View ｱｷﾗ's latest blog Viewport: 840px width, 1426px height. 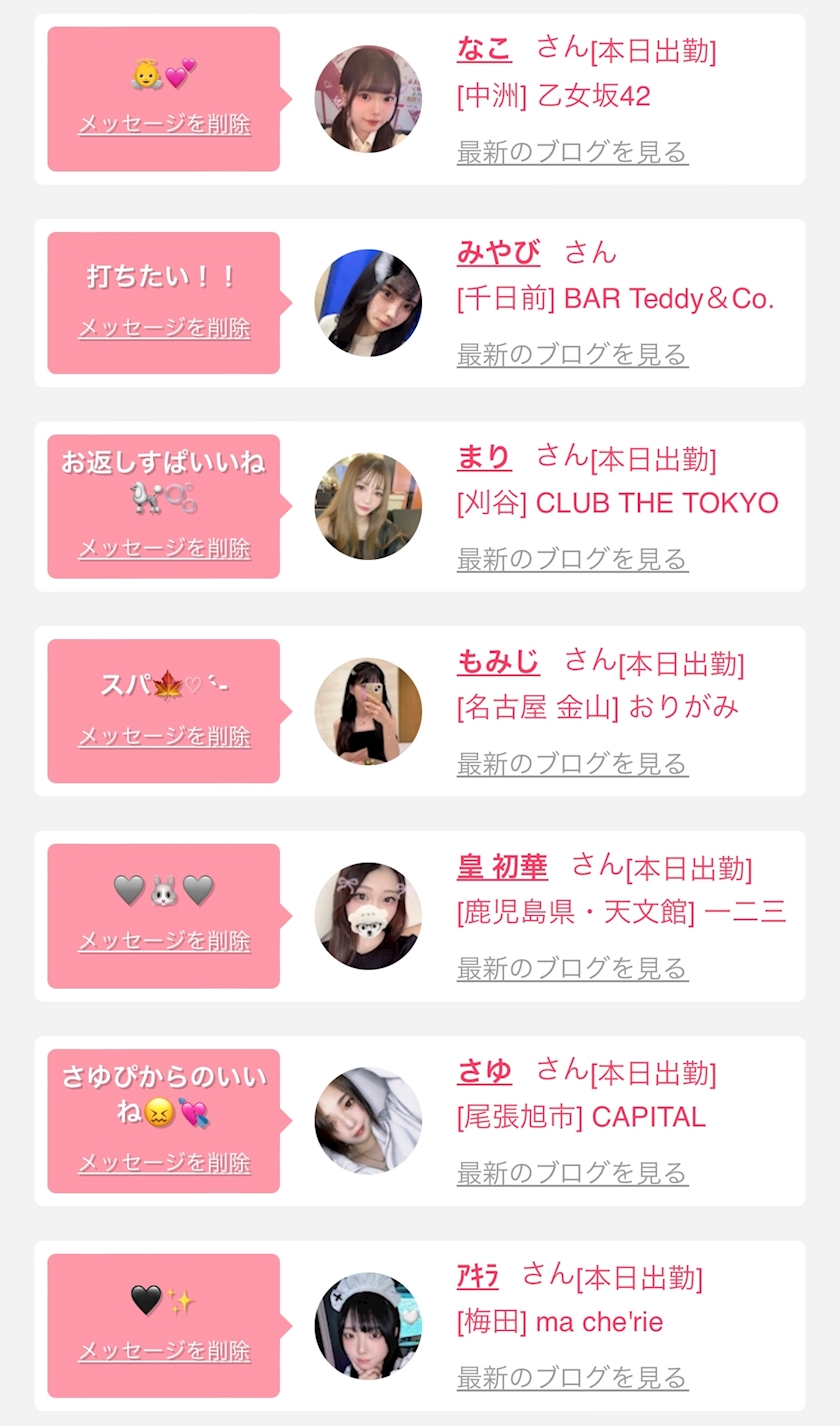coord(572,1377)
